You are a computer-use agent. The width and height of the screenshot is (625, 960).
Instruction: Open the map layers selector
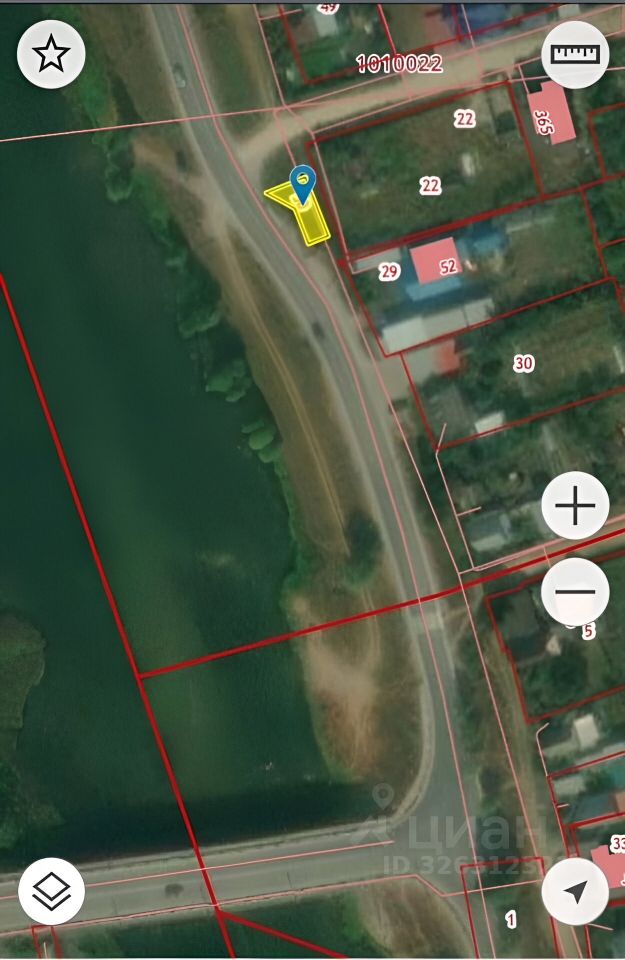coord(51,892)
